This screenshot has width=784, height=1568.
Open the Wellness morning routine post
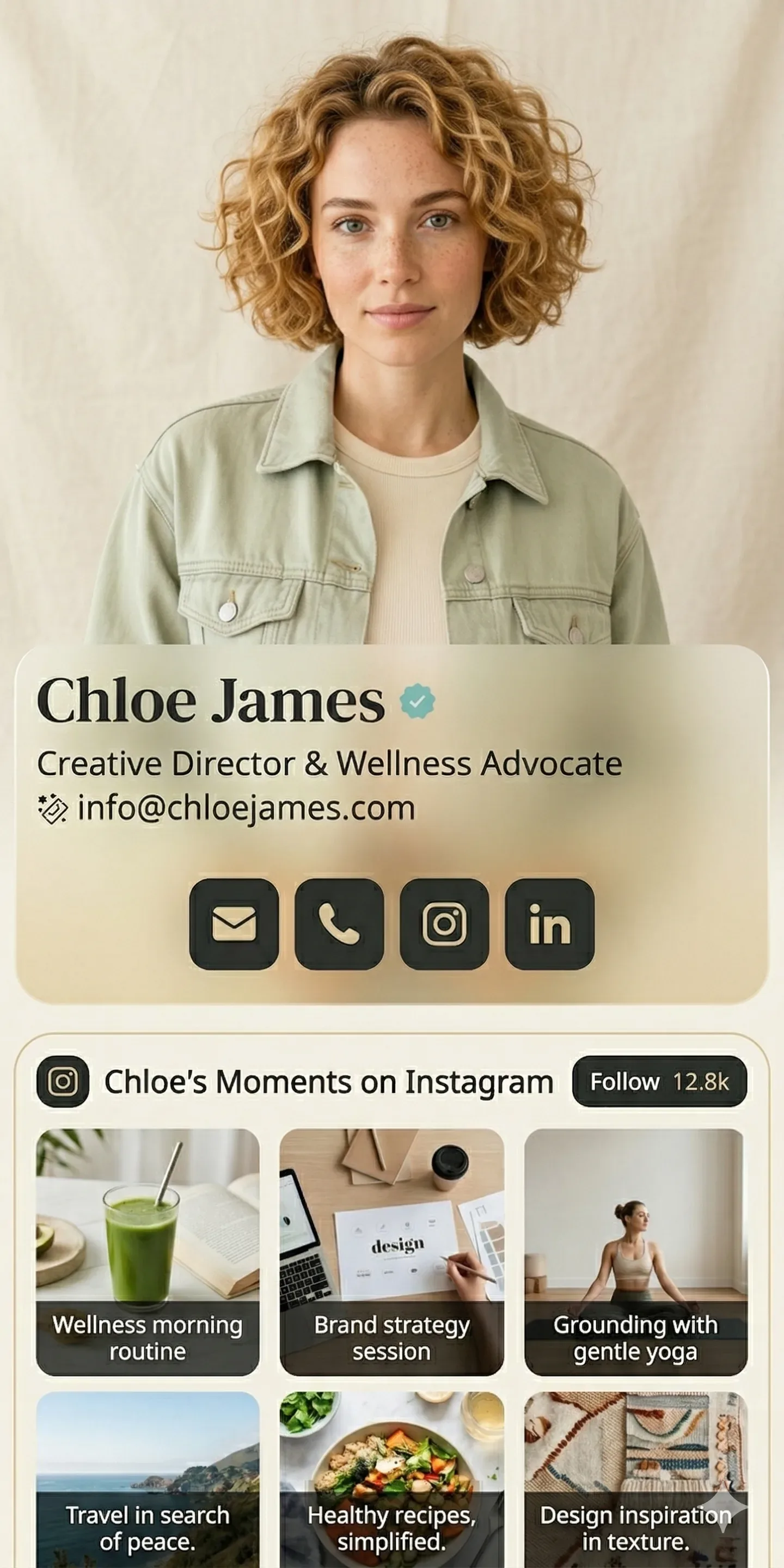(148, 1251)
